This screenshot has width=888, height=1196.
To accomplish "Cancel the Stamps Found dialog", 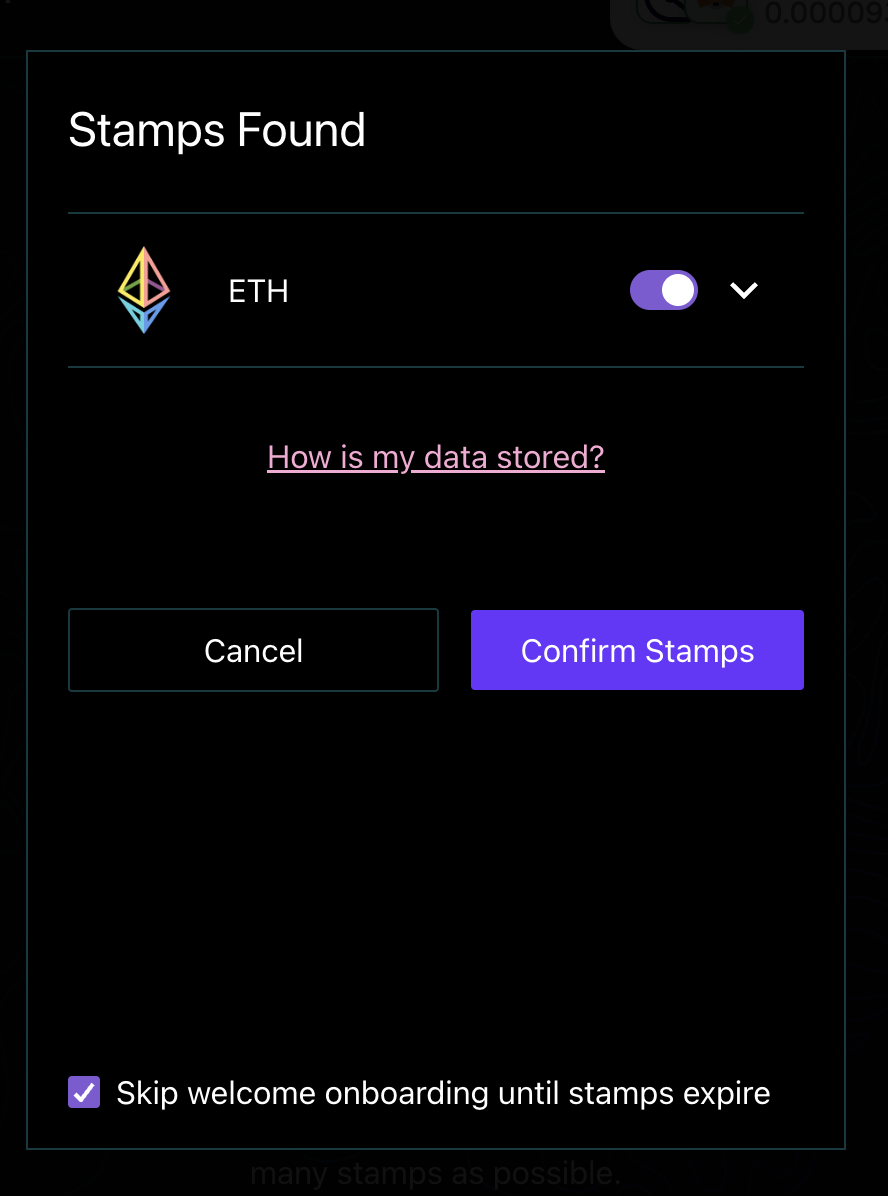I will (x=253, y=650).
